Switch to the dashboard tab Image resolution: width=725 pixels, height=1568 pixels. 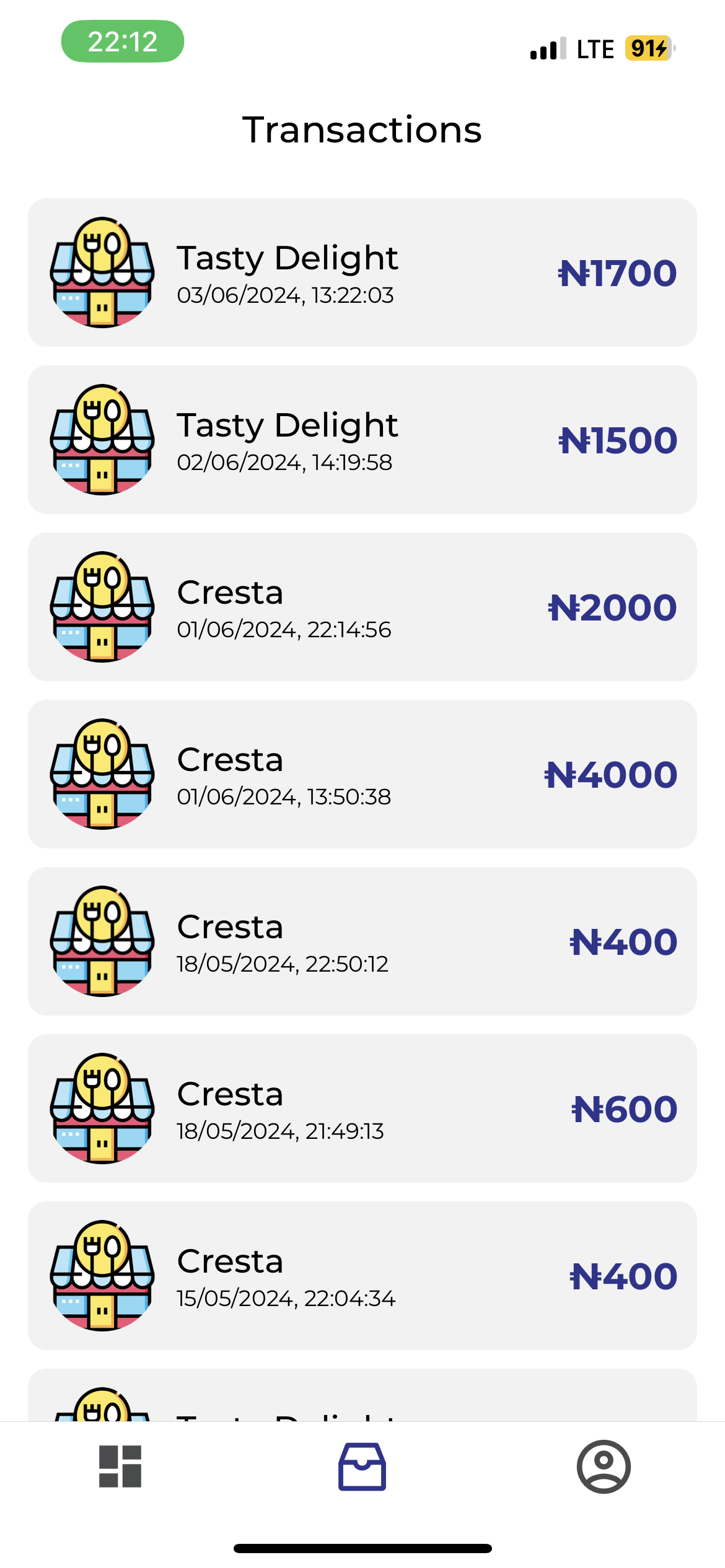(120, 1466)
